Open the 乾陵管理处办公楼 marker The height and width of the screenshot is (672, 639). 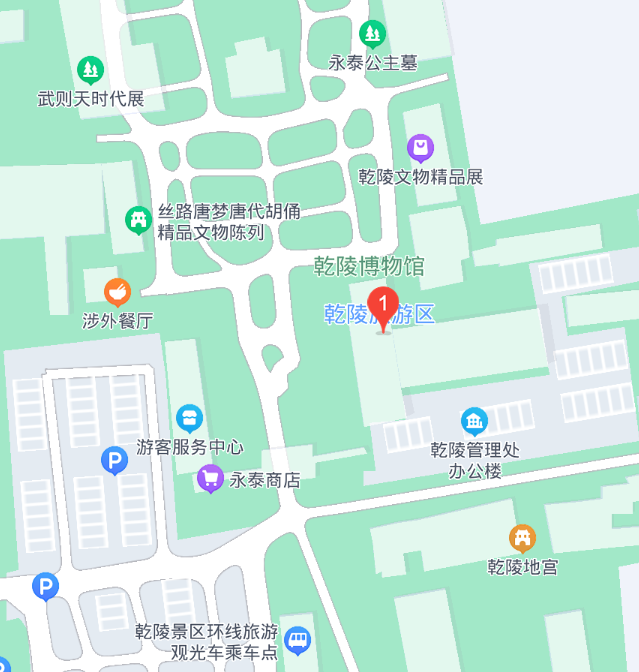pyautogui.click(x=474, y=421)
